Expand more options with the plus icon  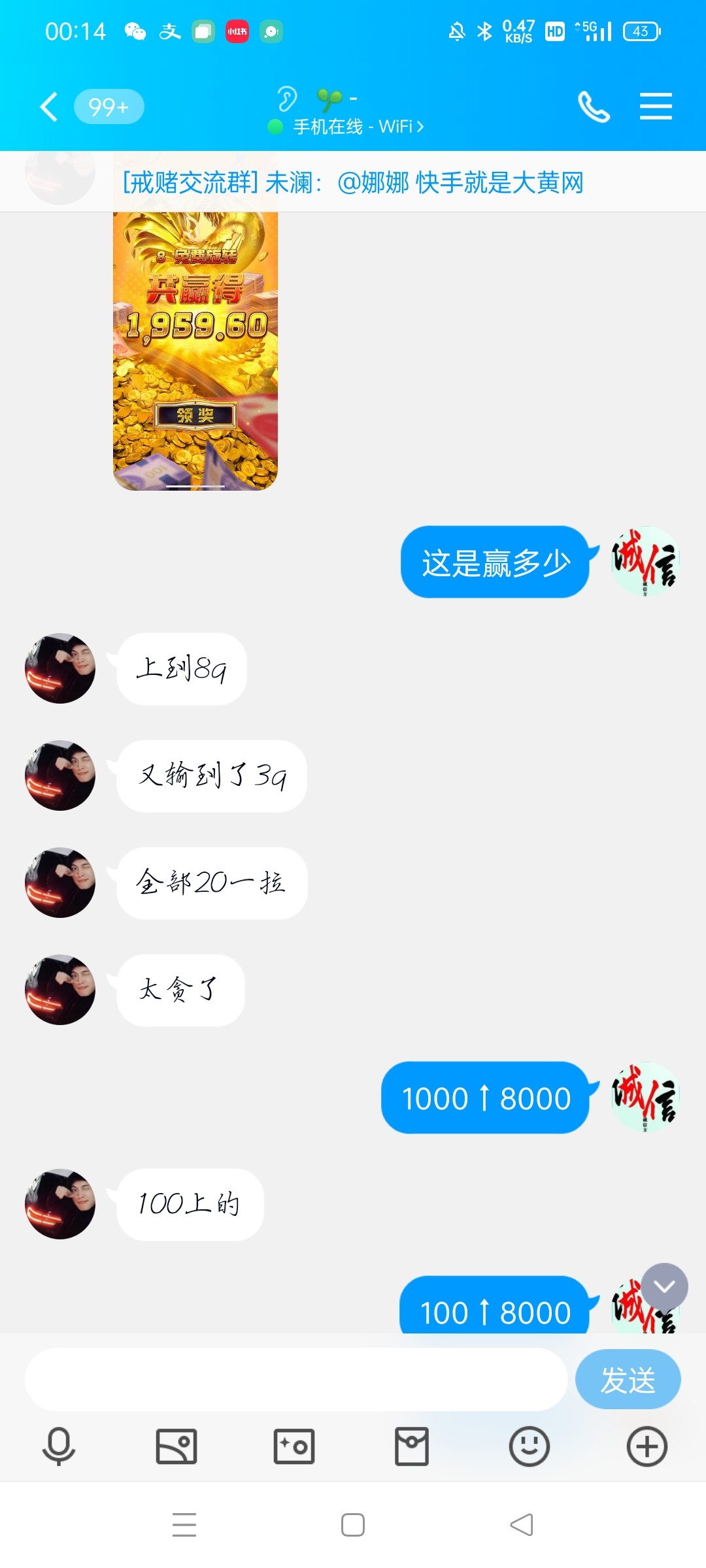[647, 1446]
